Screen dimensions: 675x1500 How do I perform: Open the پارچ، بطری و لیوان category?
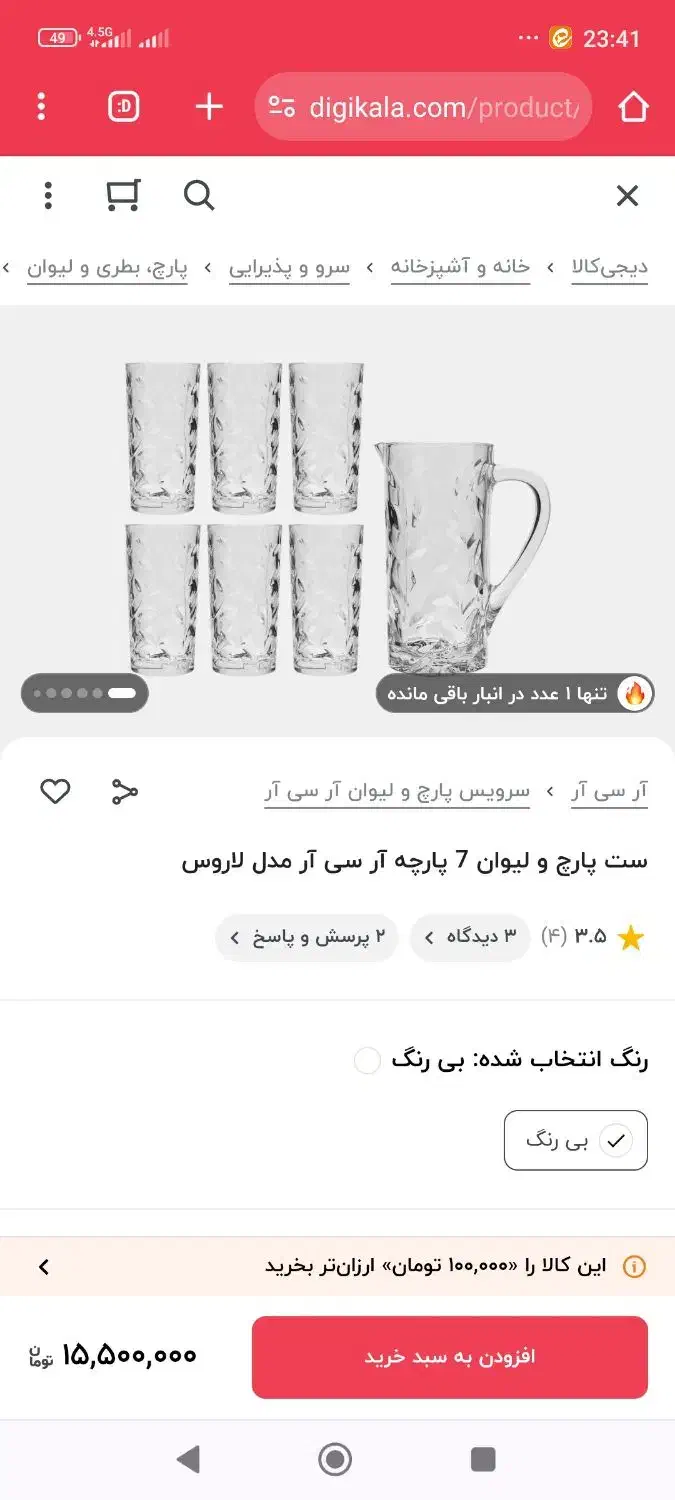107,268
